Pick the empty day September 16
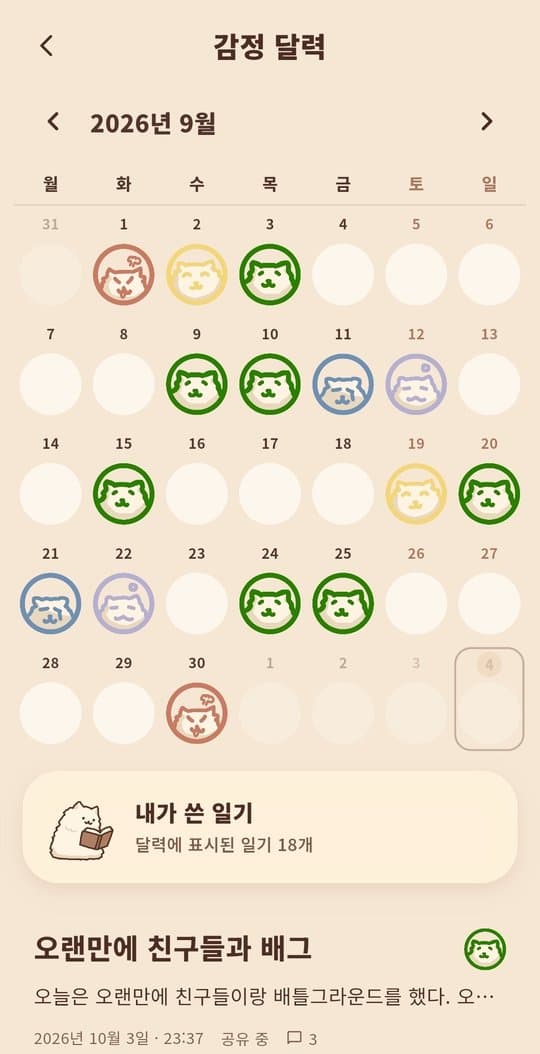Viewport: 540px width, 1054px height. (196, 493)
